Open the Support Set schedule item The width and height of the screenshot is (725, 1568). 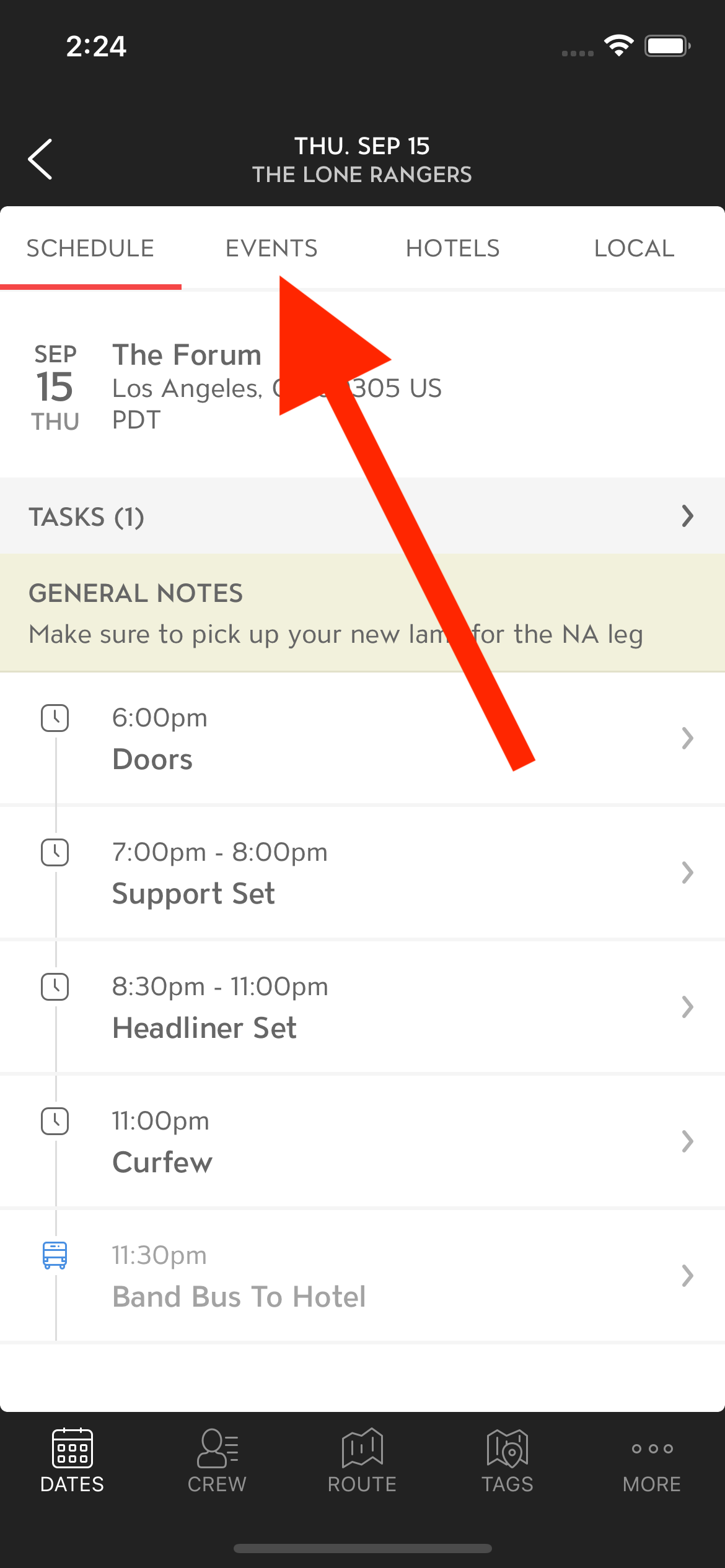pos(362,873)
